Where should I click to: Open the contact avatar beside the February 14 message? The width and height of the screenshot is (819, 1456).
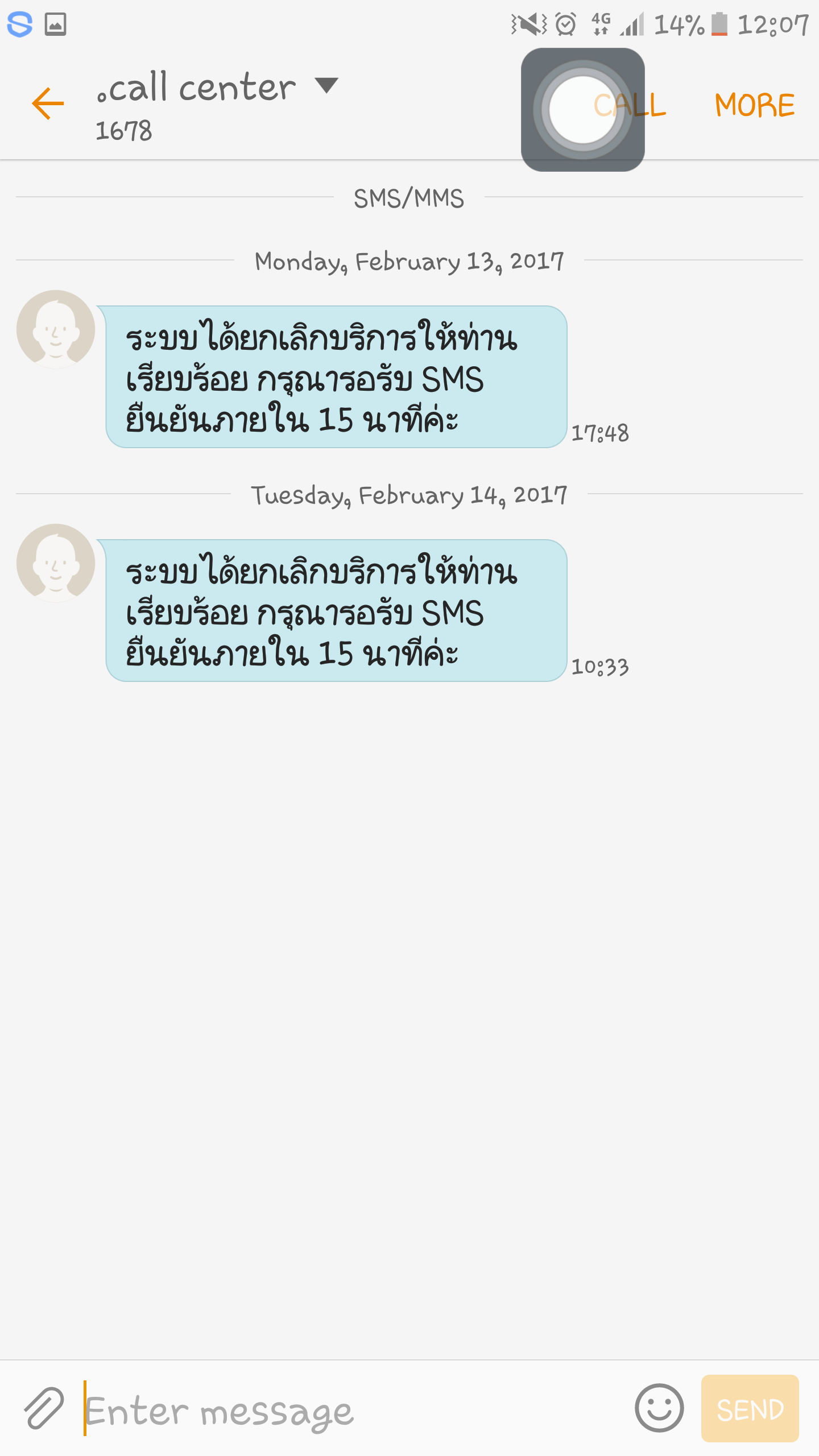(56, 563)
